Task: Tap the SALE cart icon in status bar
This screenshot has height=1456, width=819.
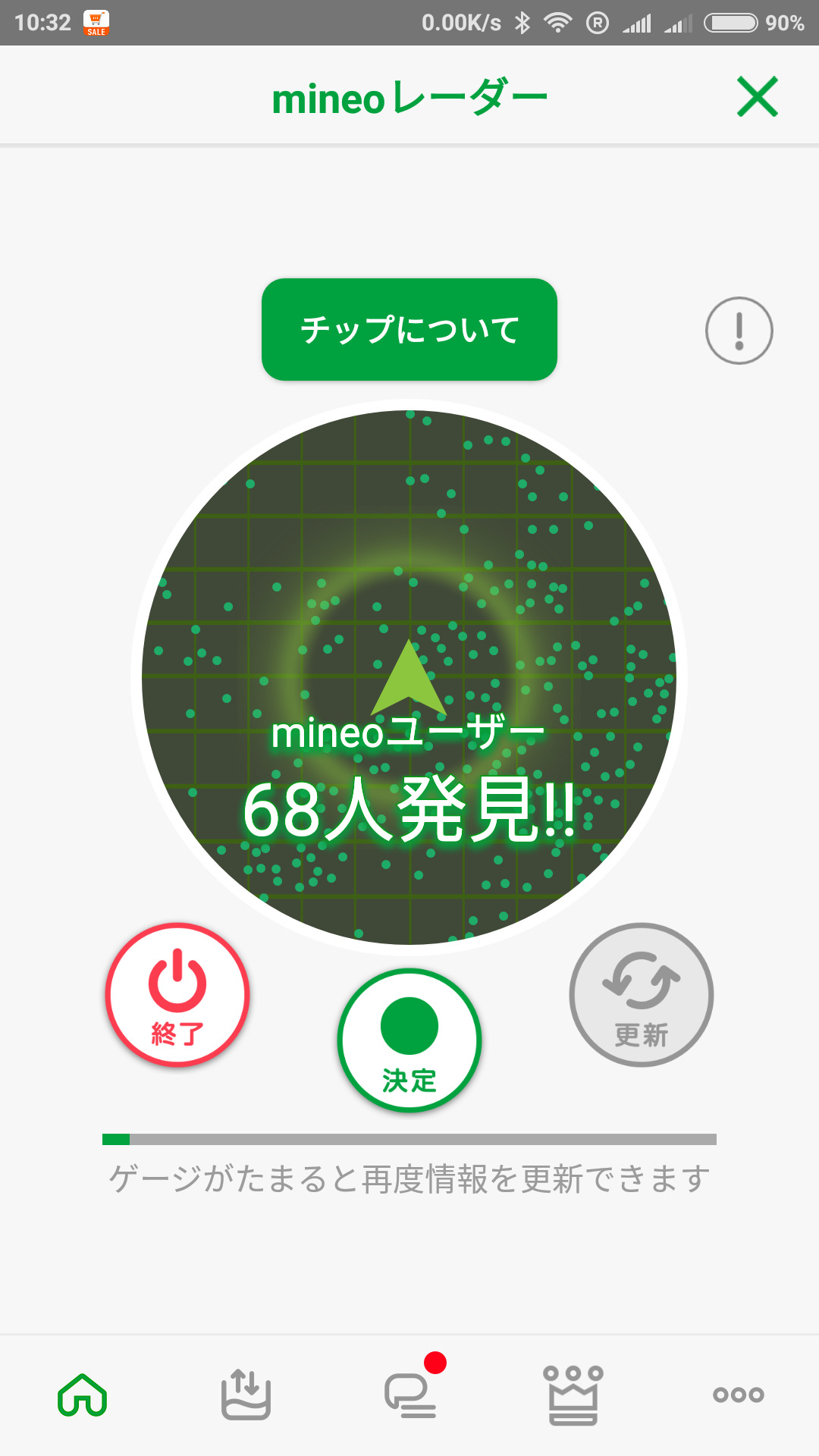Action: (96, 22)
